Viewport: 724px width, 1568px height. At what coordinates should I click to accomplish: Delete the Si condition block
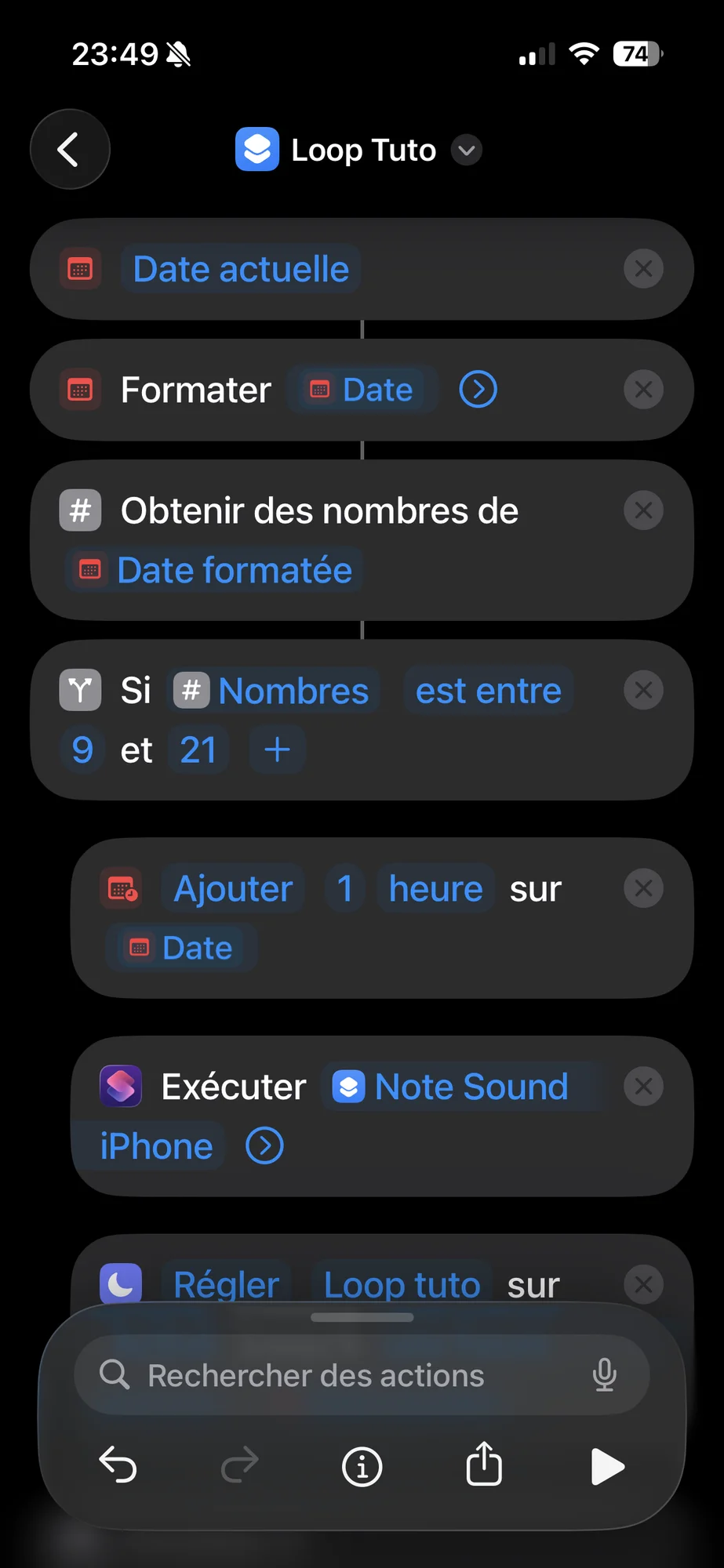(643, 691)
